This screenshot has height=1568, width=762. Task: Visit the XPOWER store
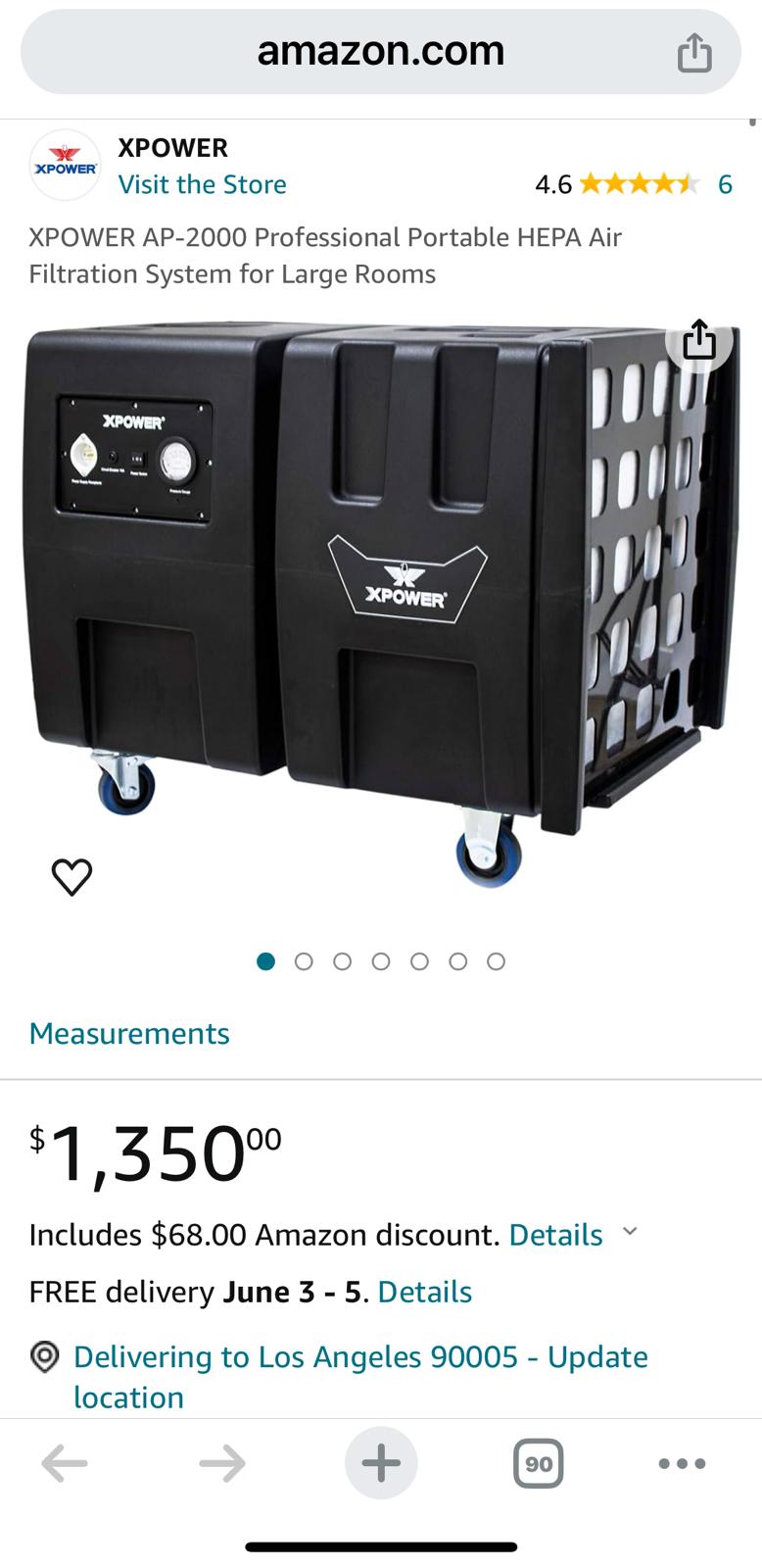(x=202, y=184)
